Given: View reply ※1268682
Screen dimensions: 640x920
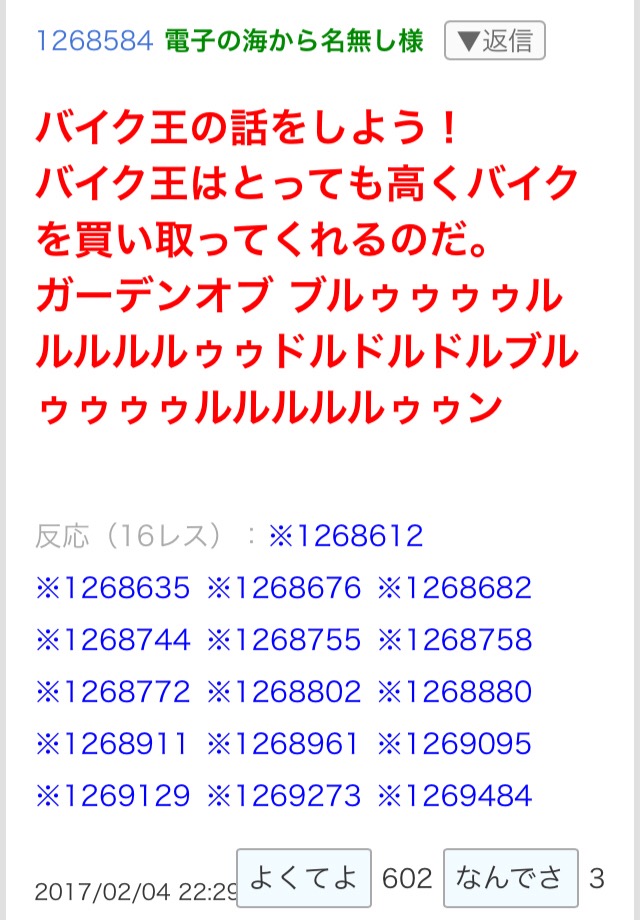Looking at the screenshot, I should 454,588.
